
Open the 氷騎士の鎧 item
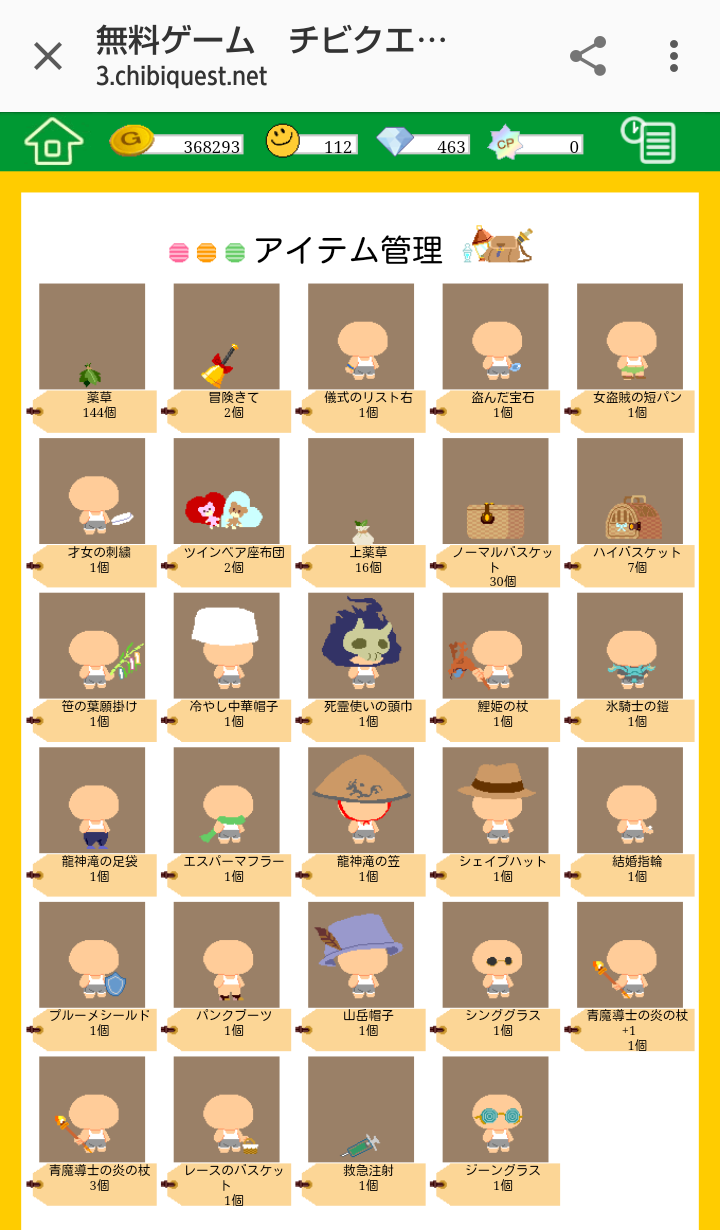point(630,647)
